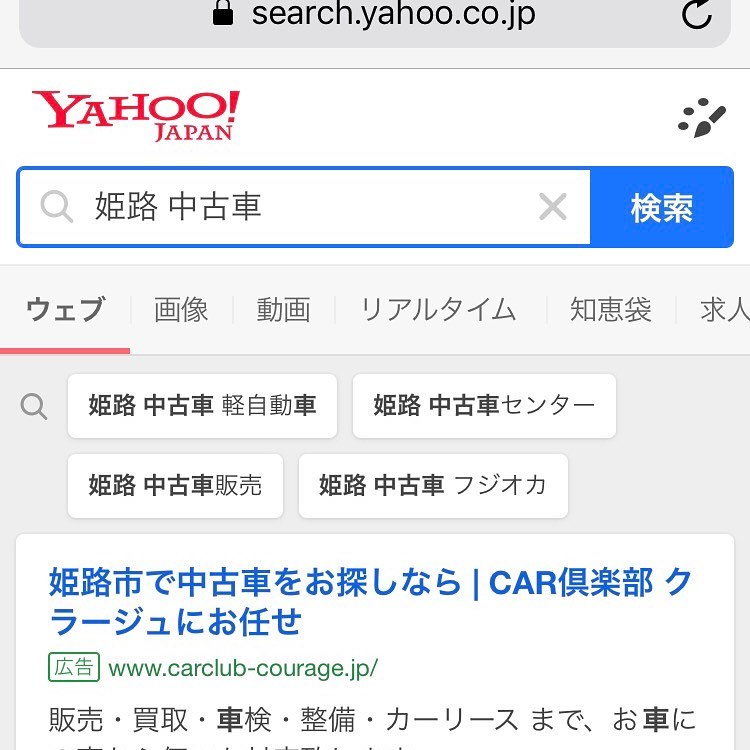
Task: Choose suggestion 姫路 中古車 軽自動車
Action: coord(202,406)
